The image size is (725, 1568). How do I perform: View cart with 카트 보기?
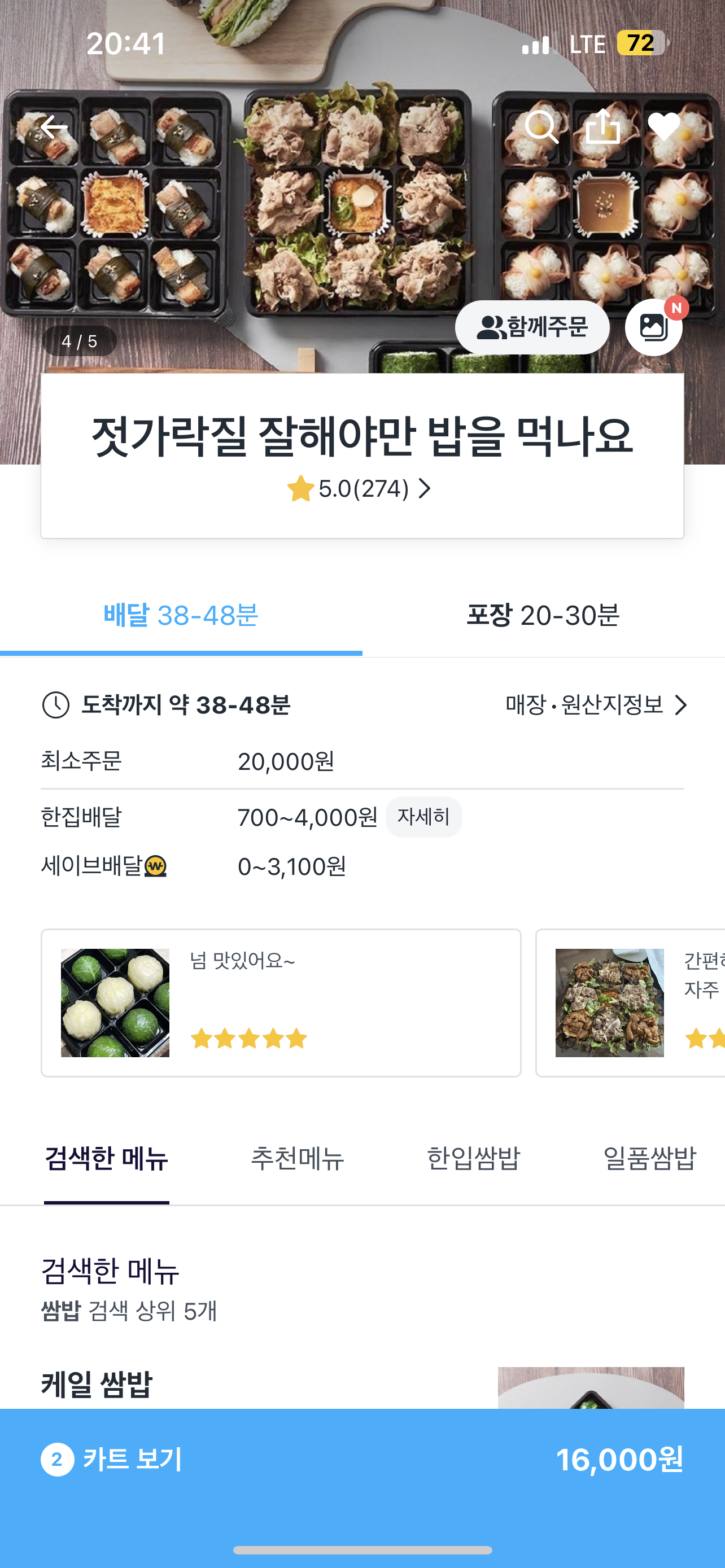[362, 1459]
